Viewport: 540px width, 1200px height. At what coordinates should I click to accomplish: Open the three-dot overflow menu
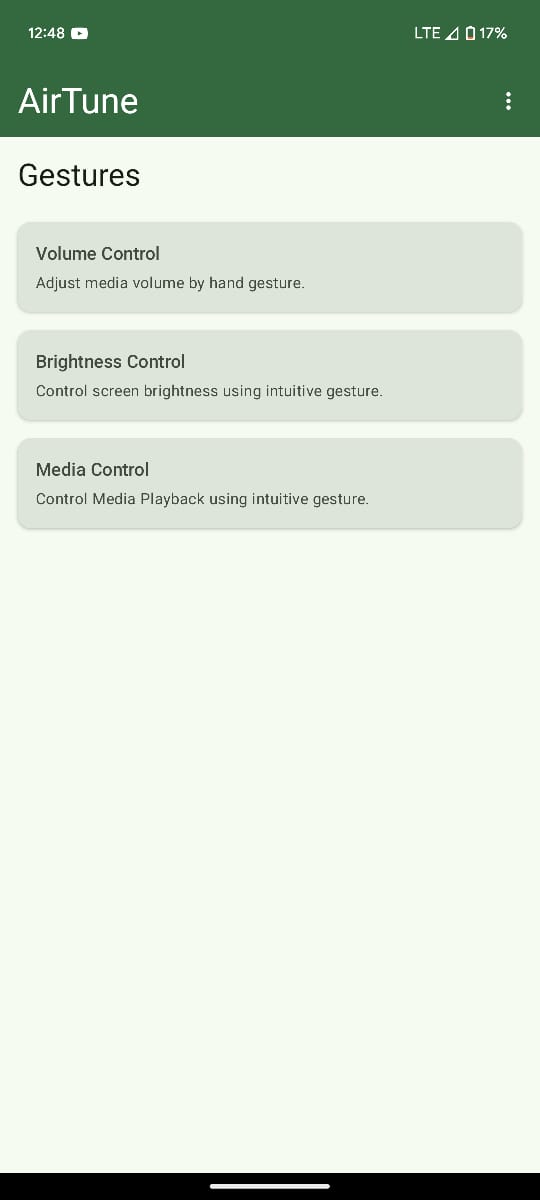508,101
